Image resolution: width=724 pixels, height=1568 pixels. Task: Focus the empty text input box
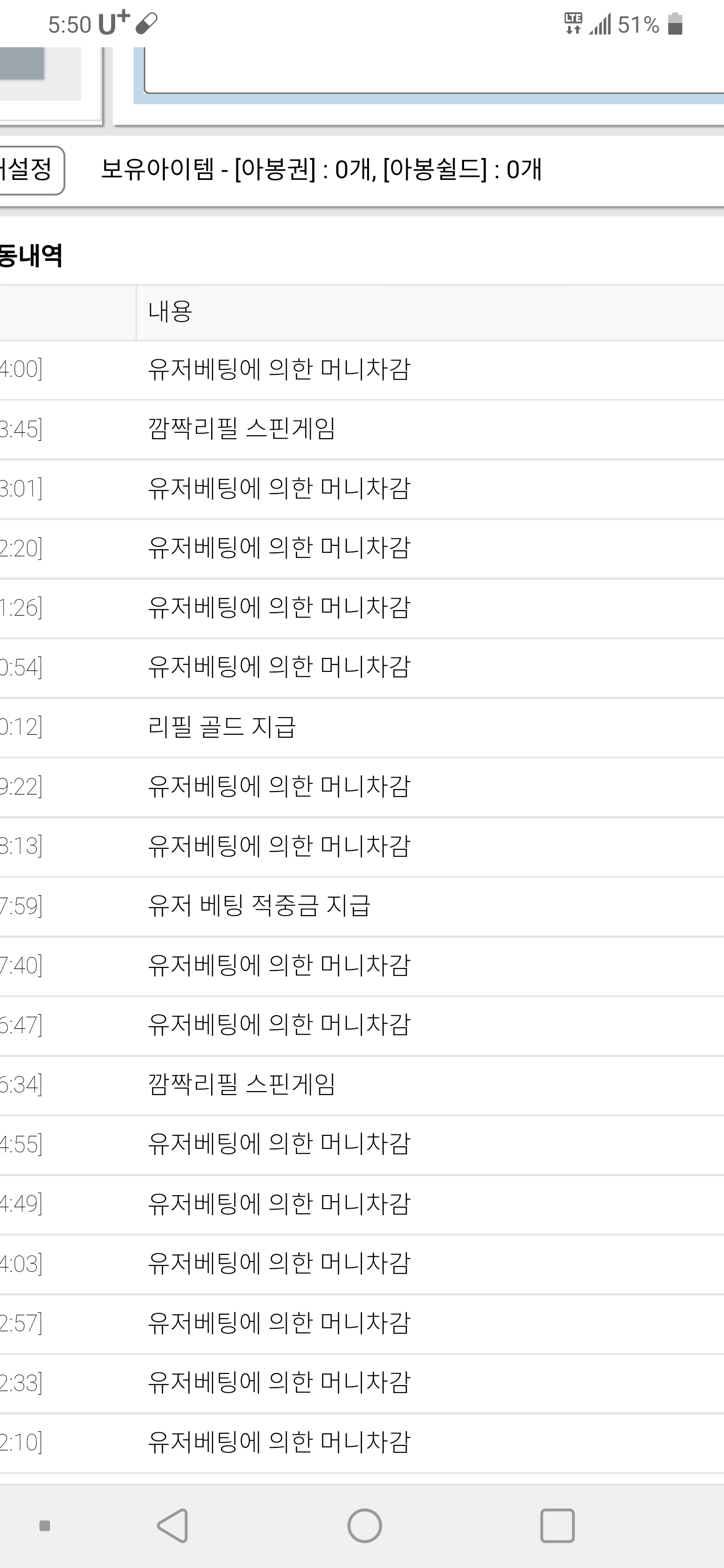(x=434, y=70)
